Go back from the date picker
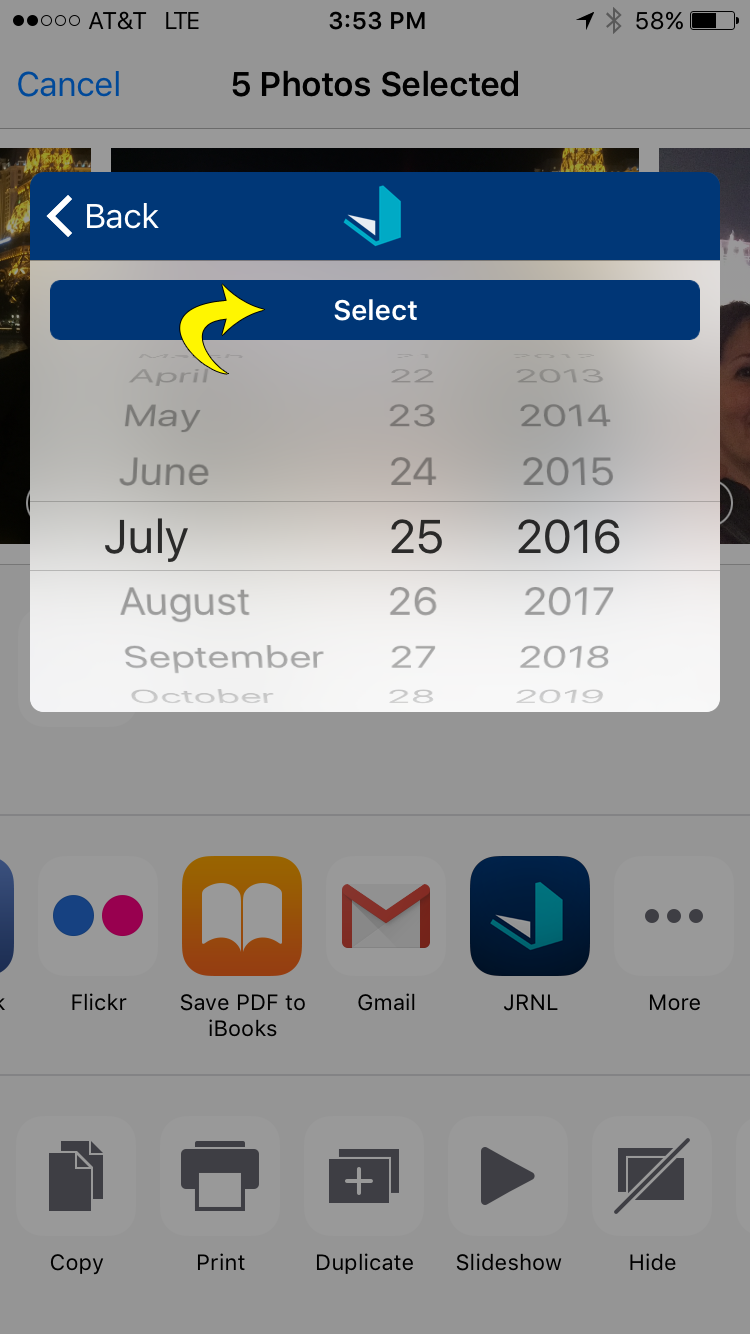 click(x=103, y=216)
